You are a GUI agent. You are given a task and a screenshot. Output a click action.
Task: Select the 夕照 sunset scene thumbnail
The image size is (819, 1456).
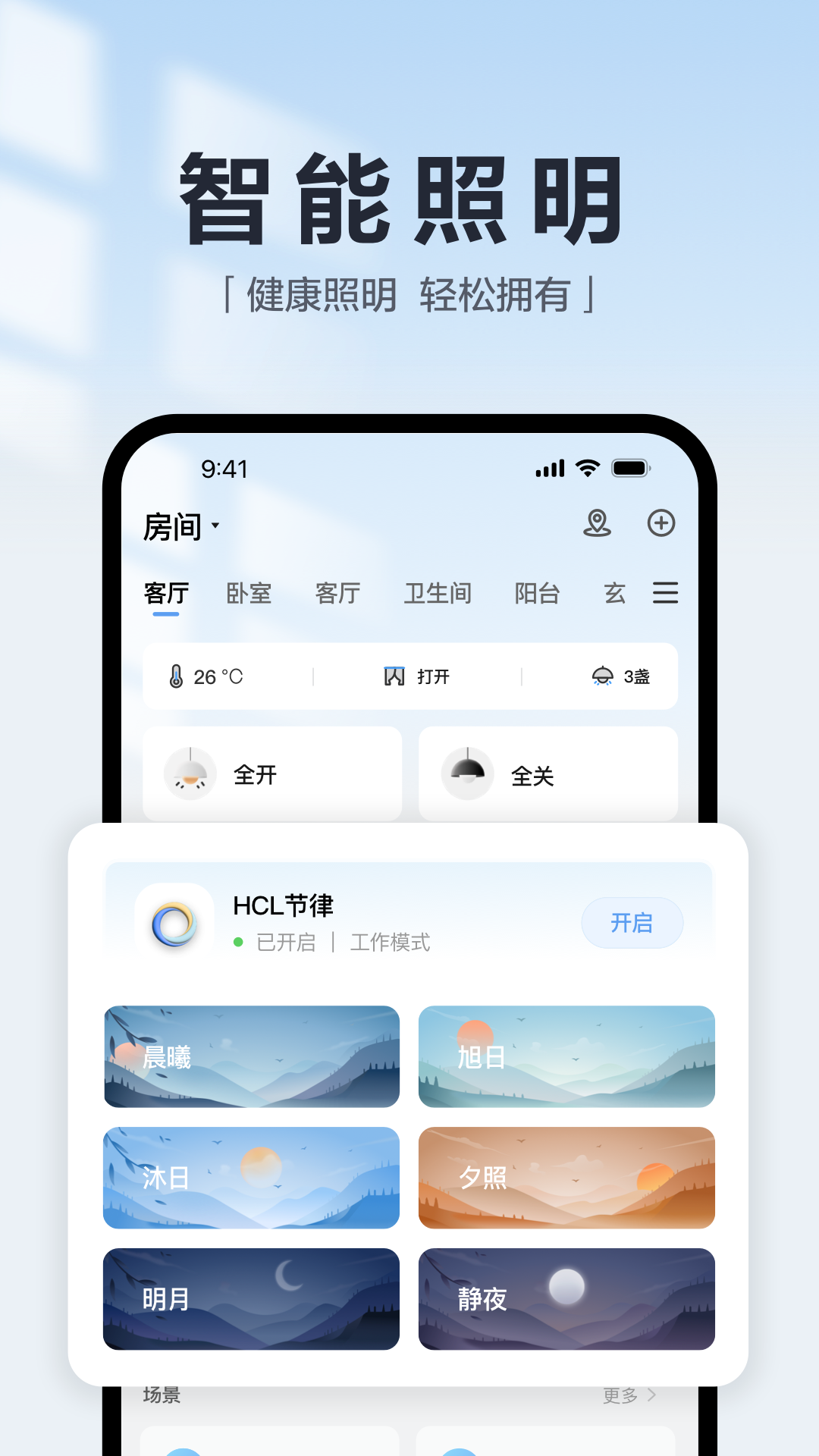click(566, 1178)
